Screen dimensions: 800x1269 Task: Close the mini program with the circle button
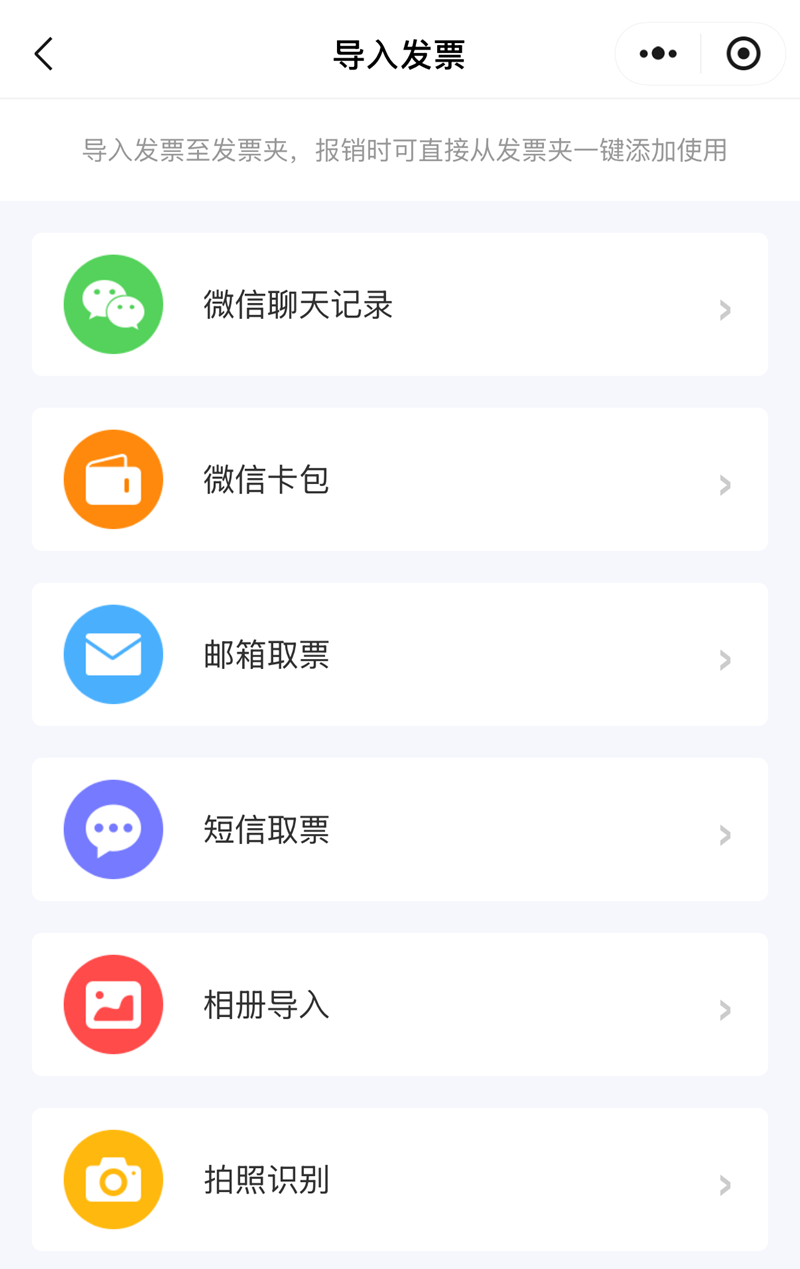tap(743, 54)
